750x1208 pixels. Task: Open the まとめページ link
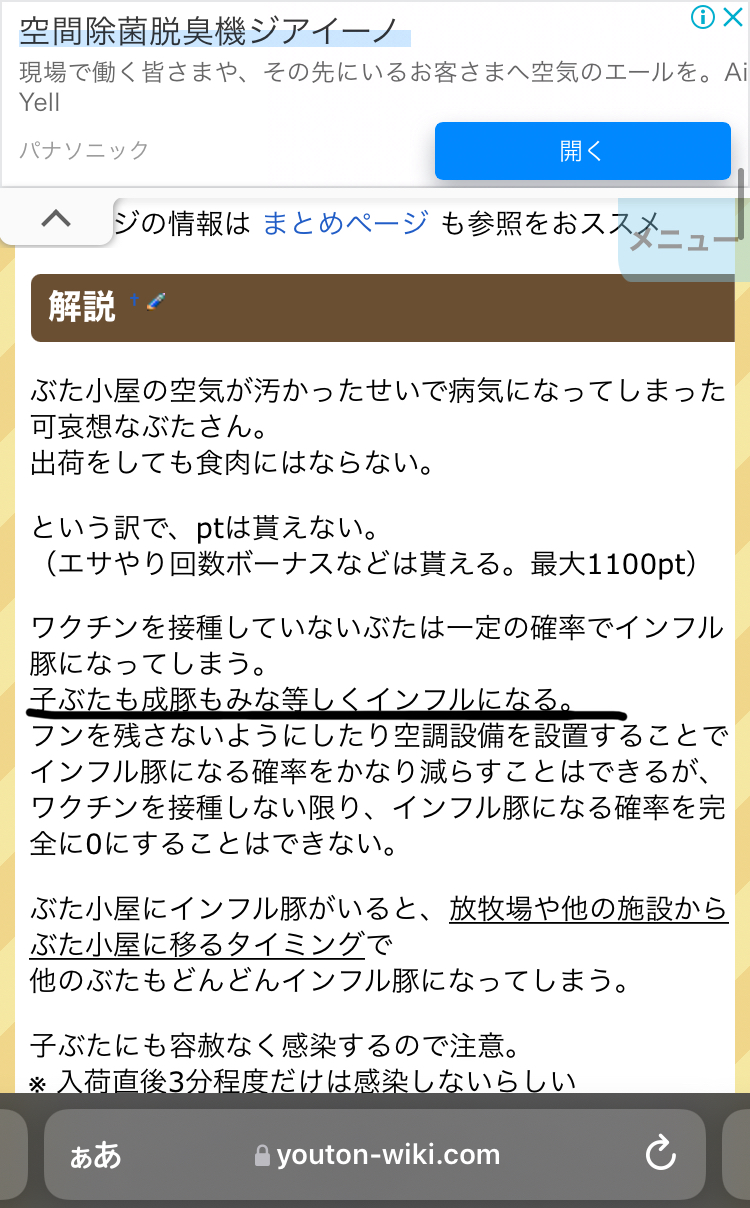point(346,222)
